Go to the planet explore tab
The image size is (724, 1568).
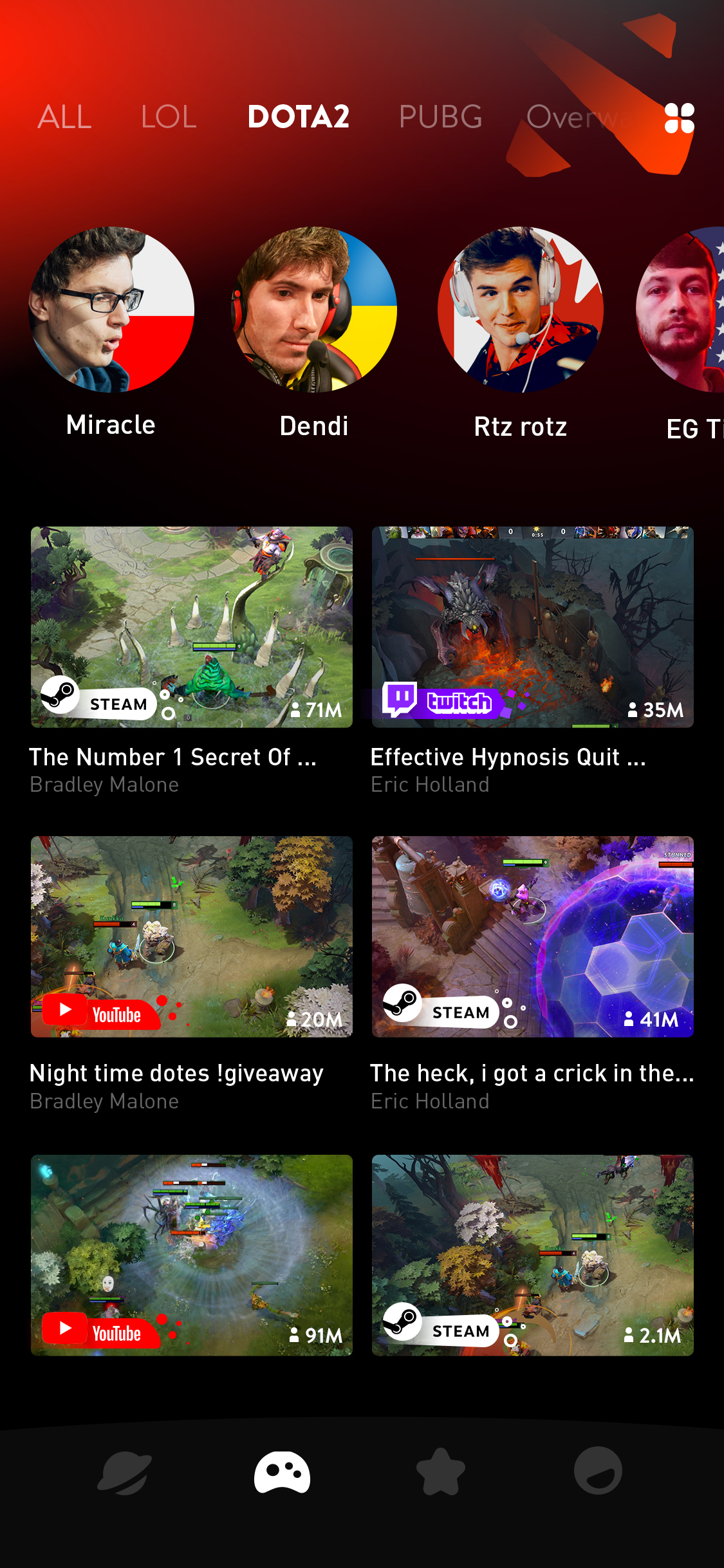124,1473
